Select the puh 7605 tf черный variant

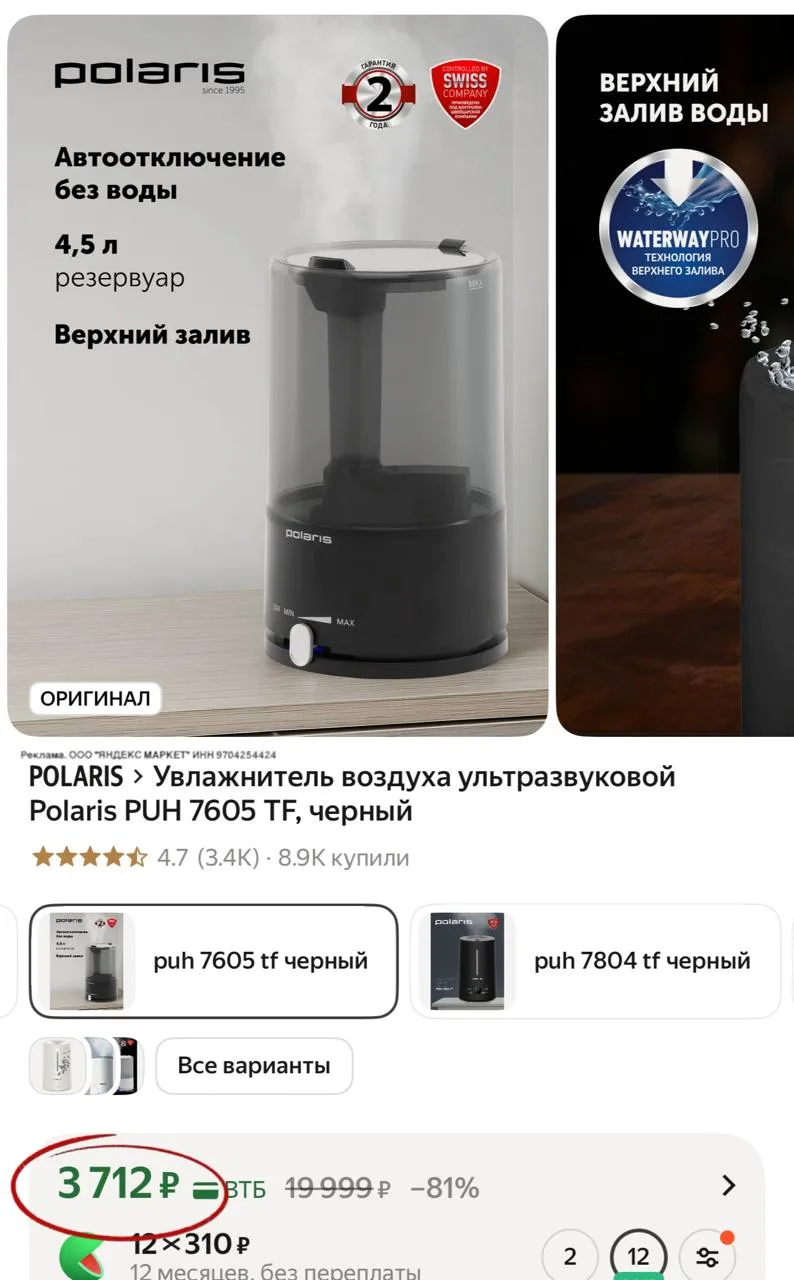pyautogui.click(x=213, y=961)
